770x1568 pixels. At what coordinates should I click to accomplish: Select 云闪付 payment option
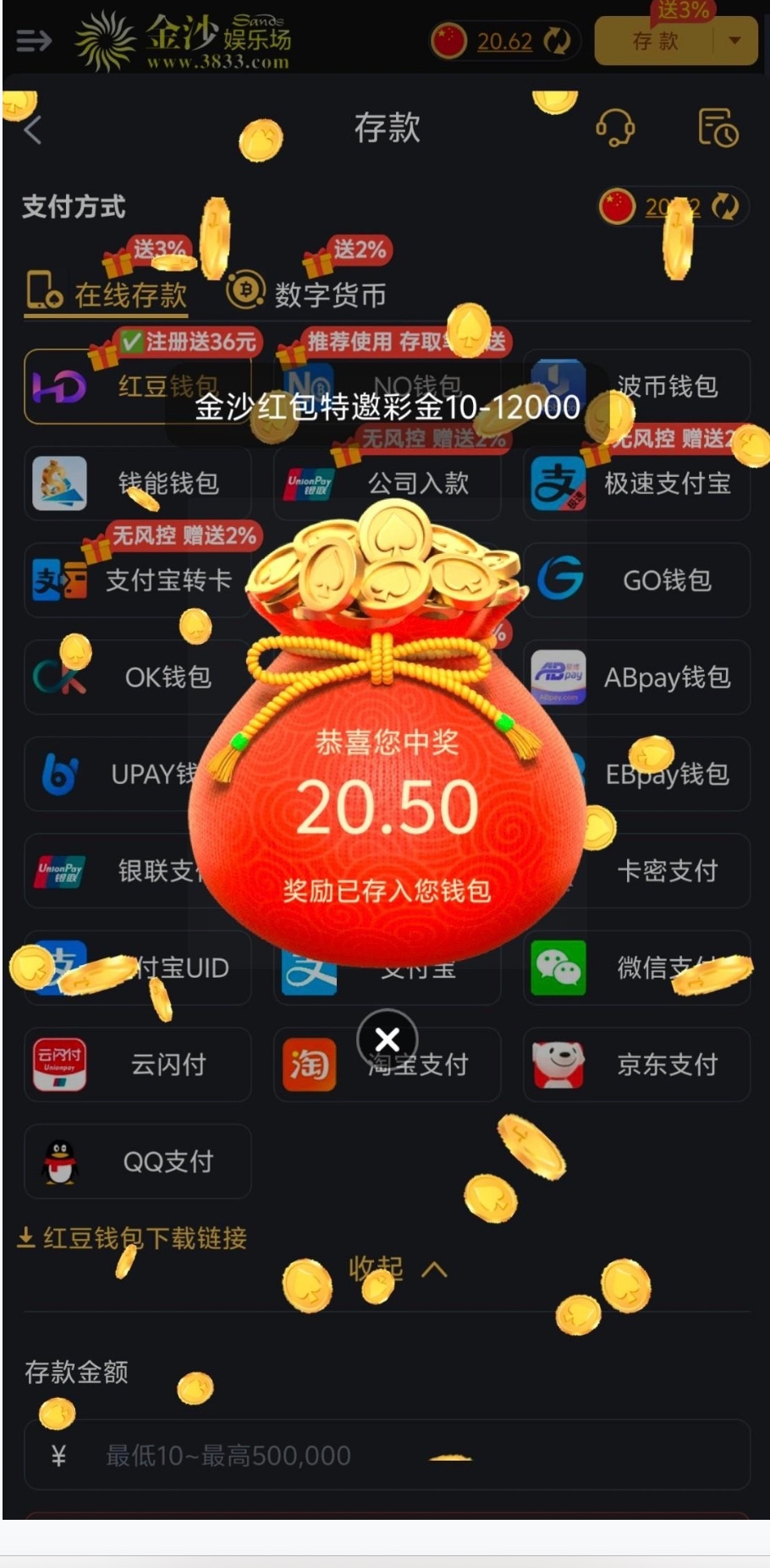pos(137,1064)
